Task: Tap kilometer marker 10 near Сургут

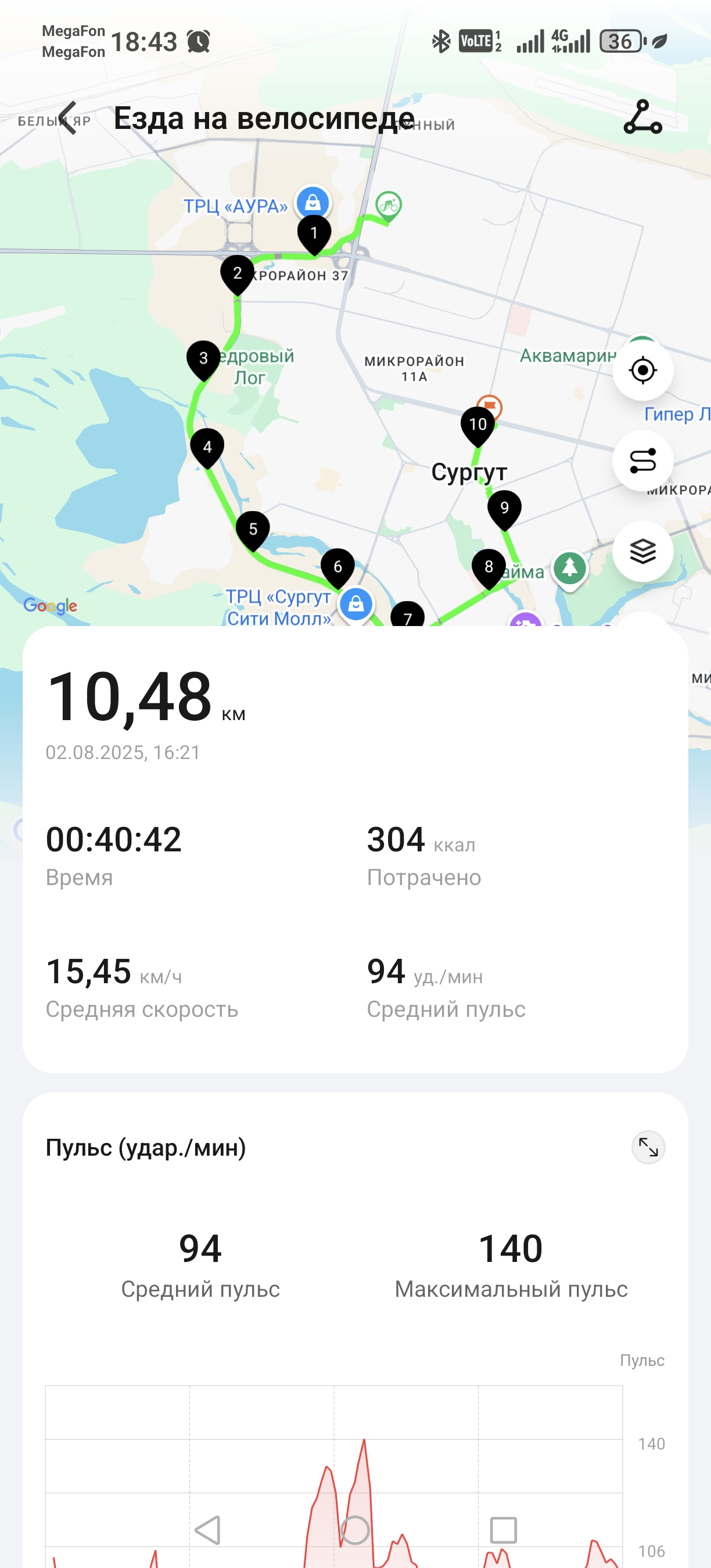Action: [478, 426]
